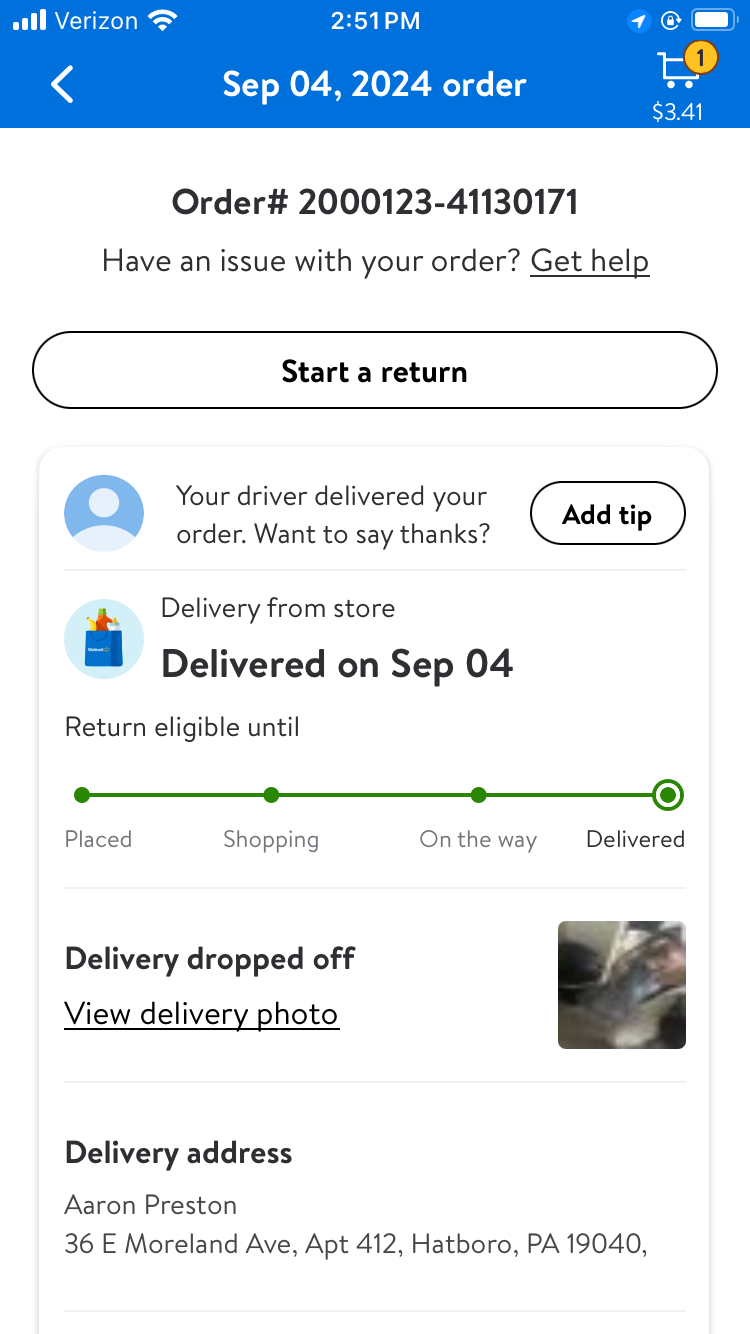This screenshot has height=1334, width=750.
Task: Add a tip for the driver
Action: pos(607,514)
